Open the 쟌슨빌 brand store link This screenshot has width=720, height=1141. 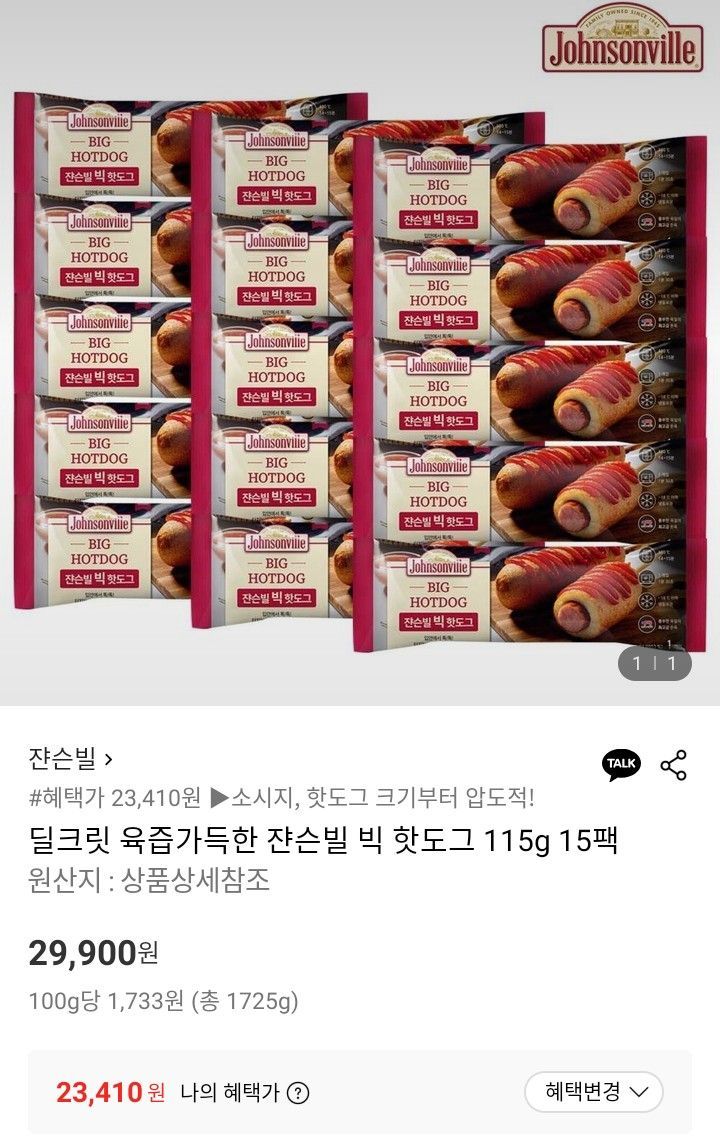pos(70,759)
